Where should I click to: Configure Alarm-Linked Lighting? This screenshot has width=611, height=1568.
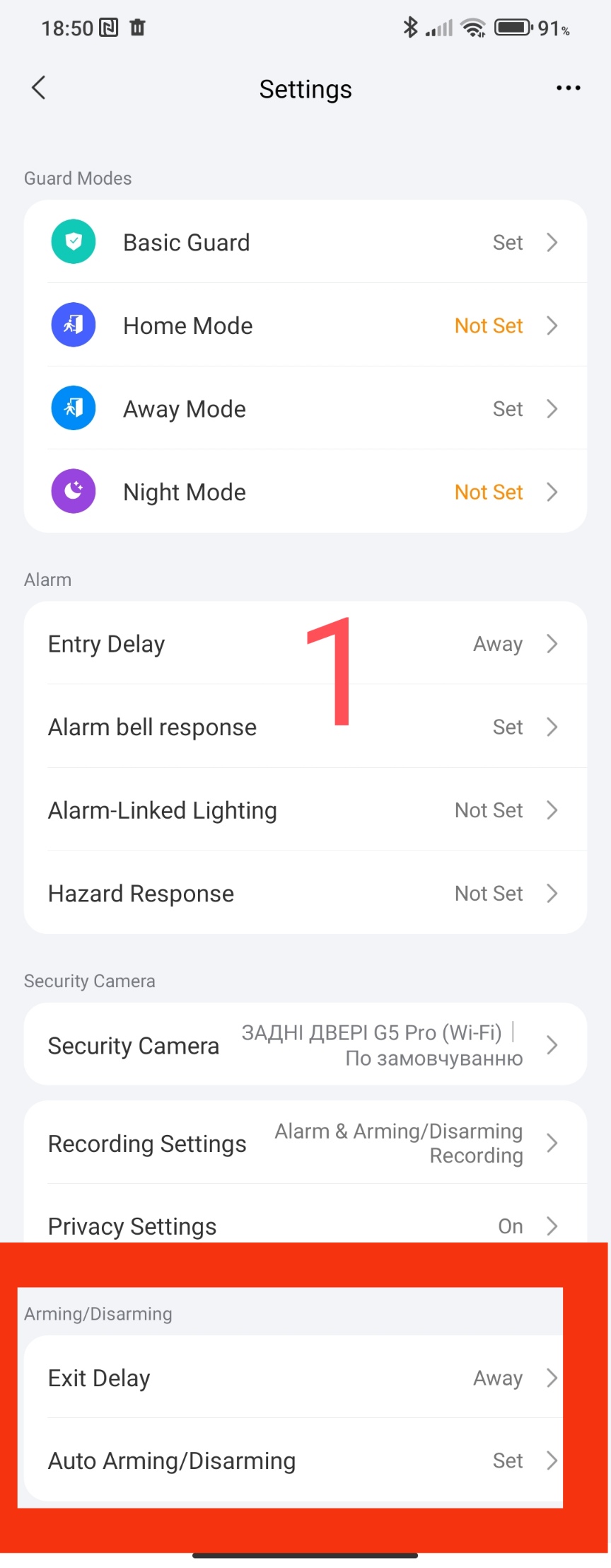[x=305, y=810]
